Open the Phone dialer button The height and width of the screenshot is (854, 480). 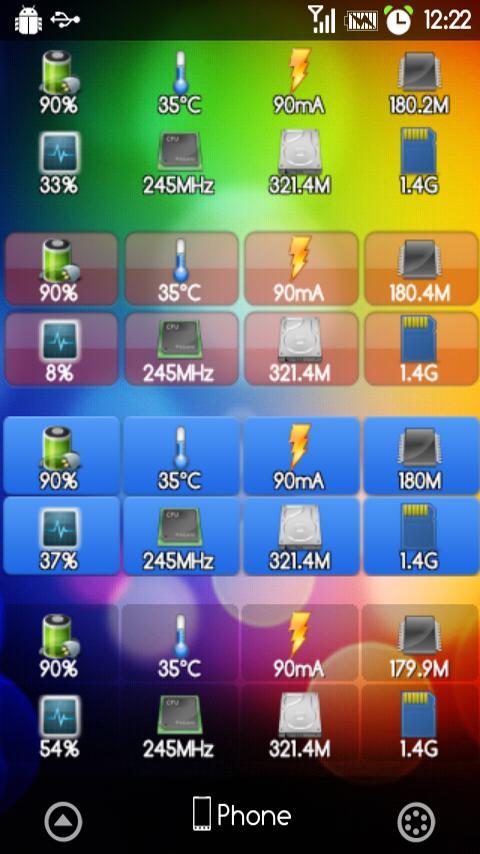coord(242,815)
